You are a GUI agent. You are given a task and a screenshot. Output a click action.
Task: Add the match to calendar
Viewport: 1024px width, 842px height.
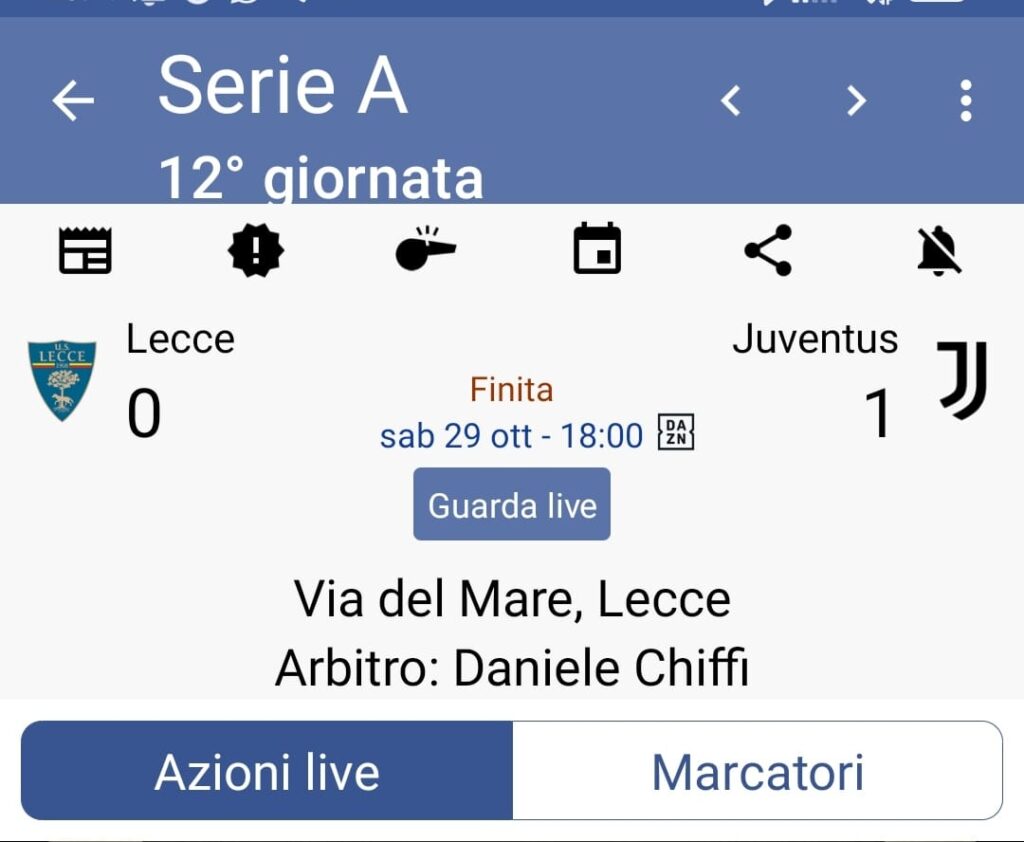597,250
